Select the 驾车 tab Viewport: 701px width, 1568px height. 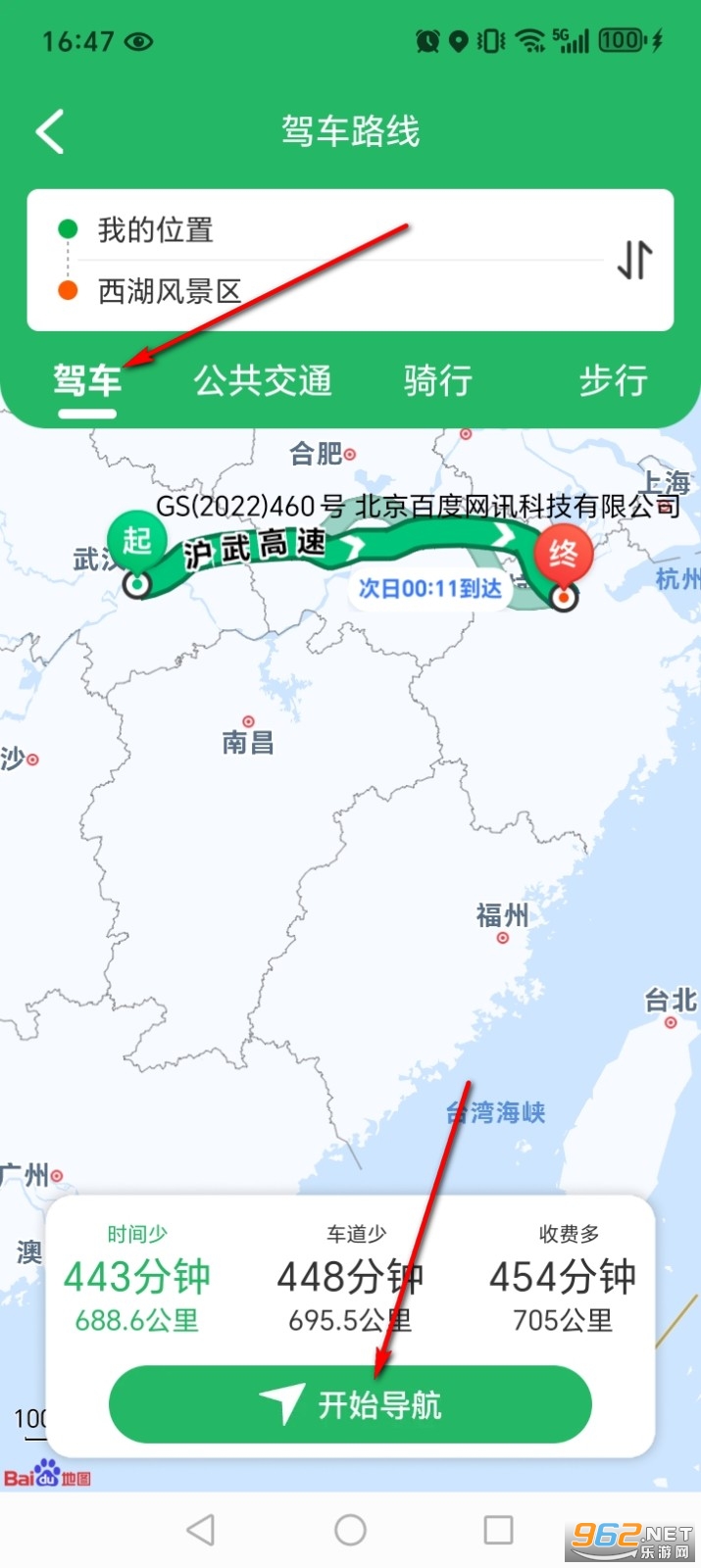click(x=87, y=380)
